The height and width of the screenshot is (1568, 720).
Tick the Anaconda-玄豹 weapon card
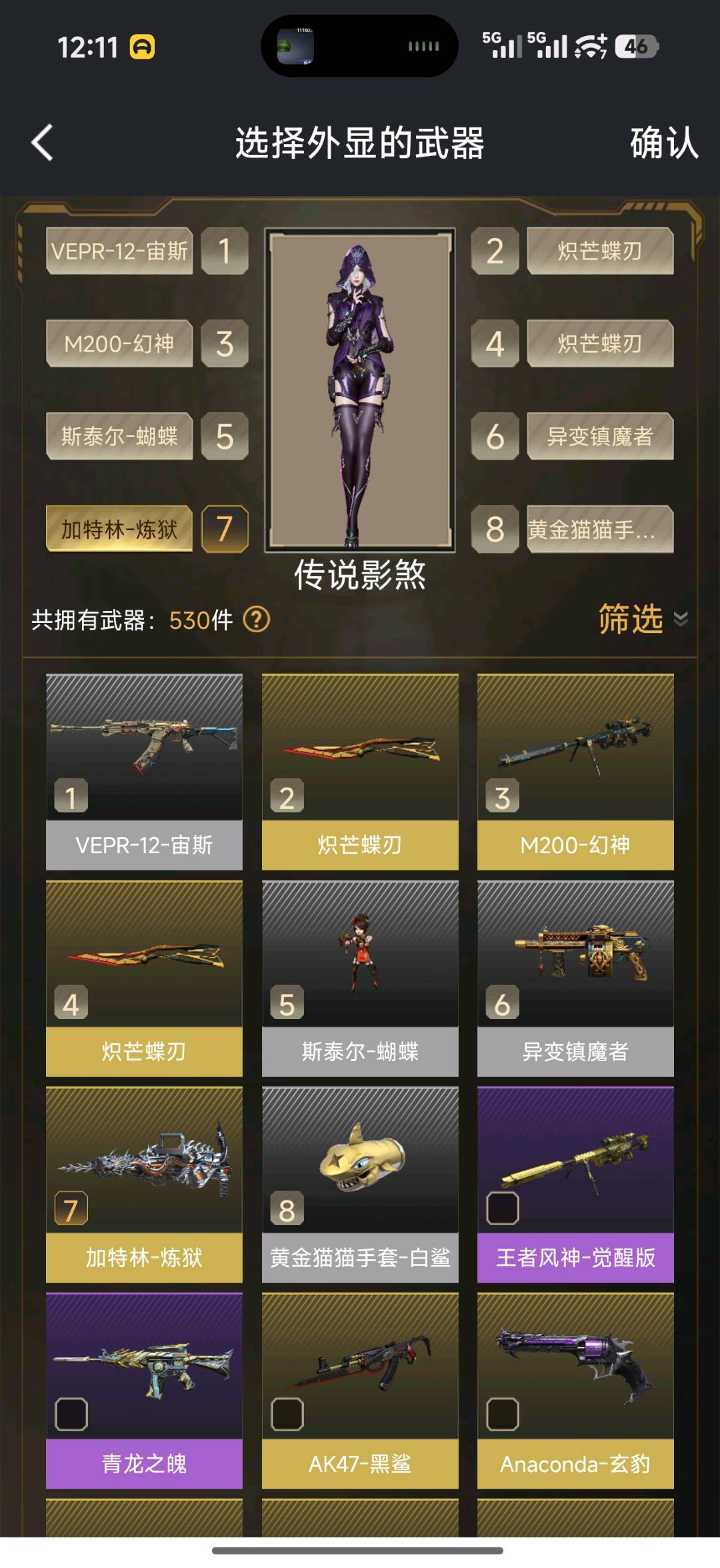click(x=575, y=1391)
